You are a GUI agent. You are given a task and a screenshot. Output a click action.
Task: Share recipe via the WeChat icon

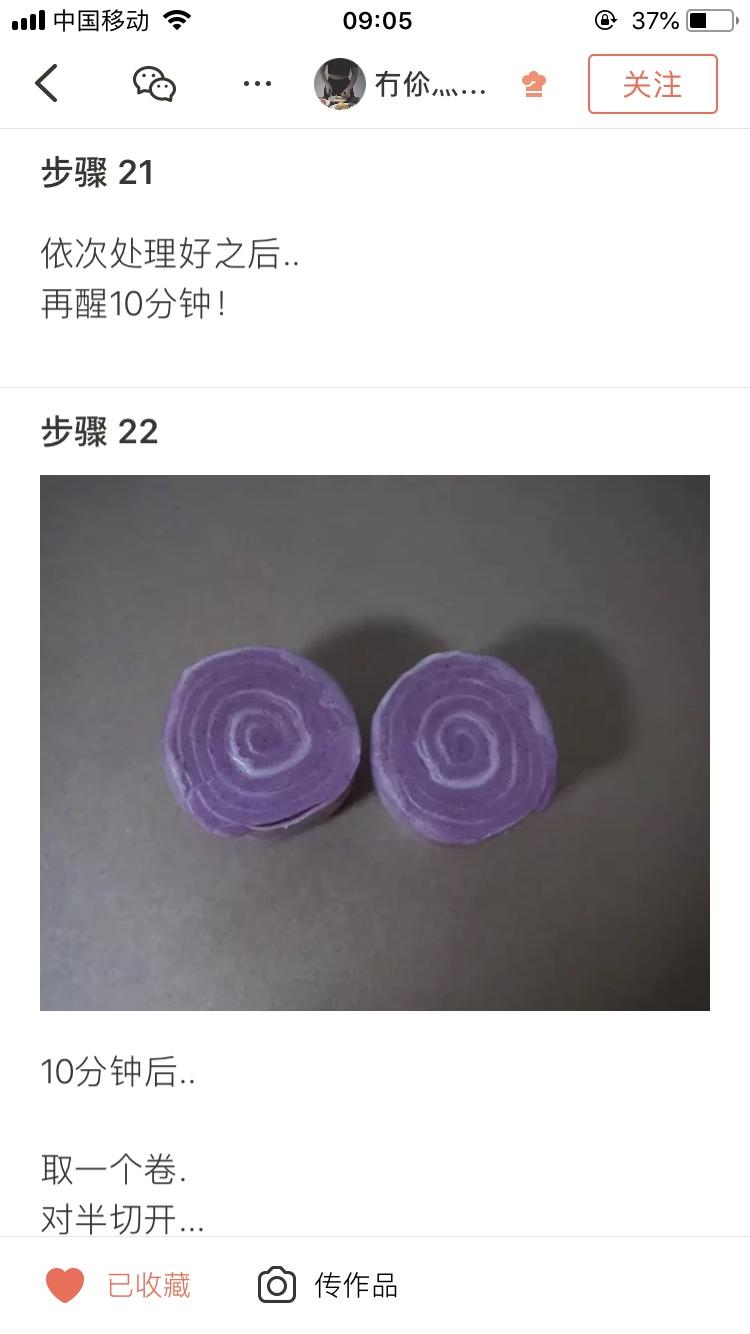pos(155,84)
